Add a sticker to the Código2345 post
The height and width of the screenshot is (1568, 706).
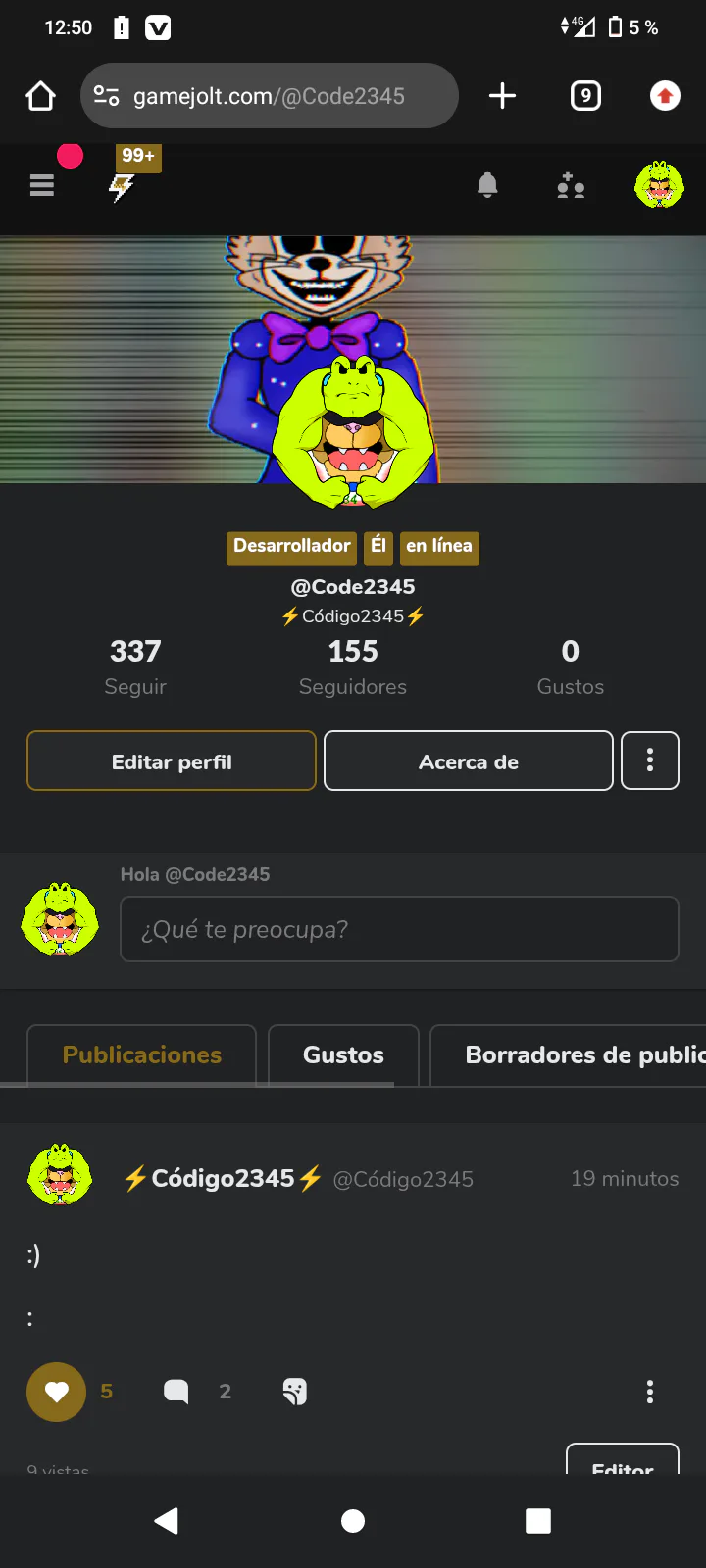294,1392
